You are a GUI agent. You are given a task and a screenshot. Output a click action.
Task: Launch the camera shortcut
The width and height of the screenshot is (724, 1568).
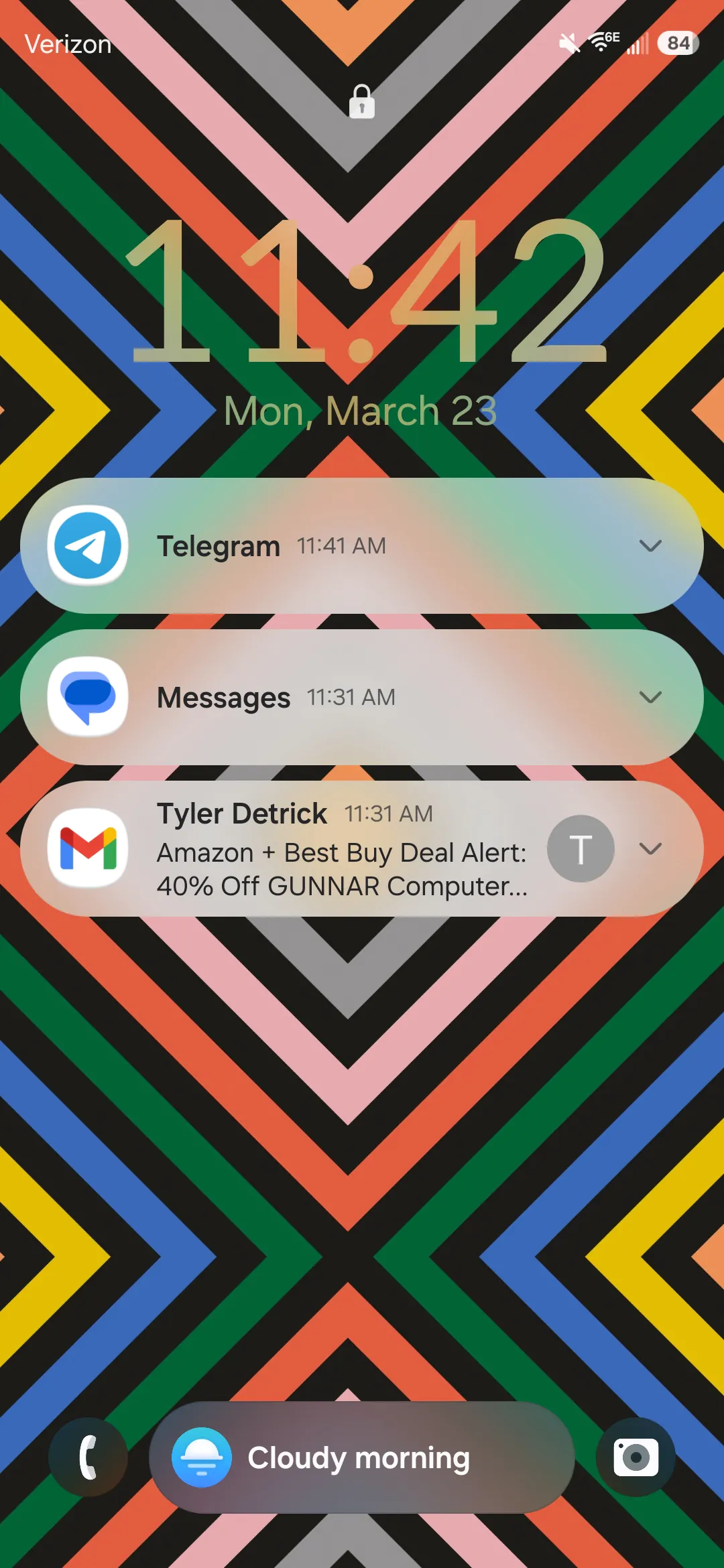(x=636, y=1457)
